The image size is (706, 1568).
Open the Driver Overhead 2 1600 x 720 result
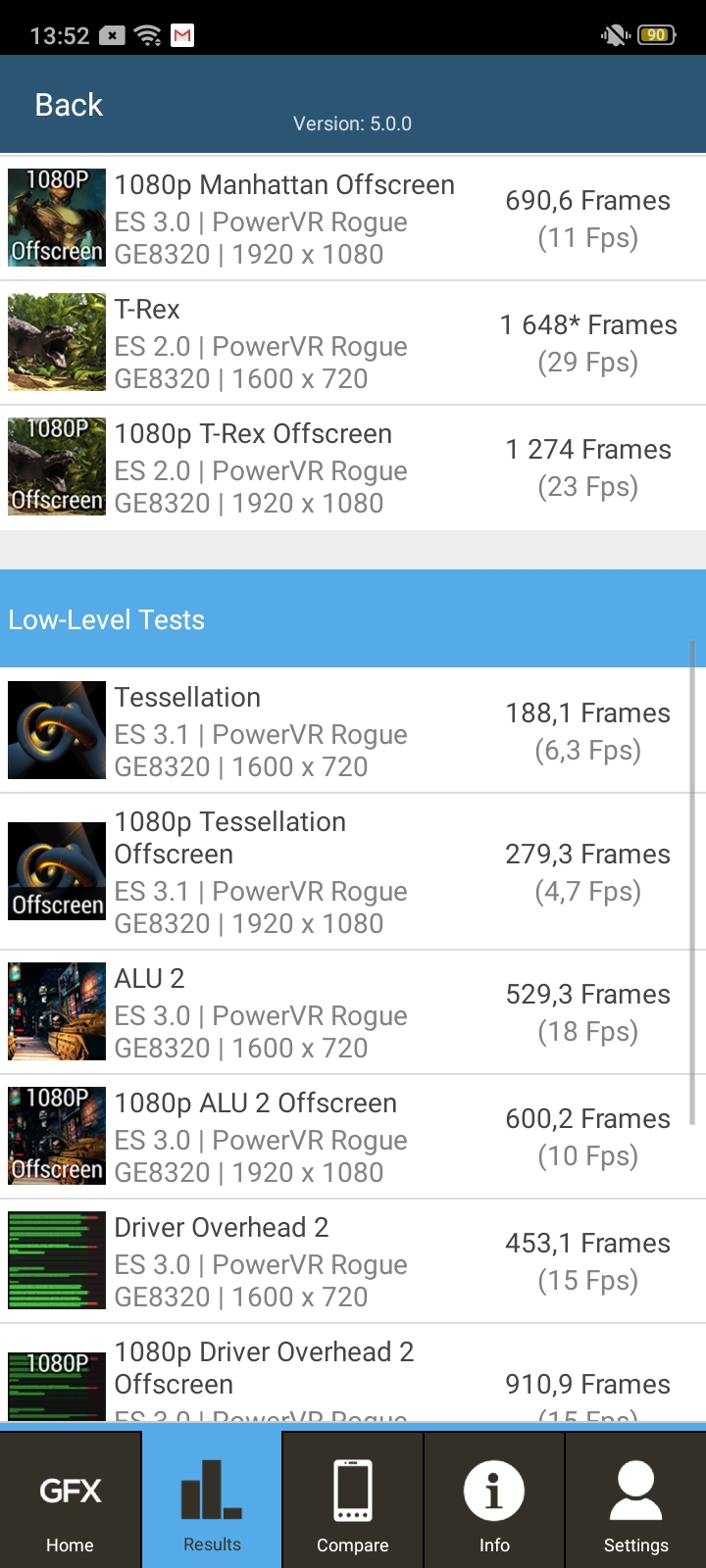pos(353,1261)
